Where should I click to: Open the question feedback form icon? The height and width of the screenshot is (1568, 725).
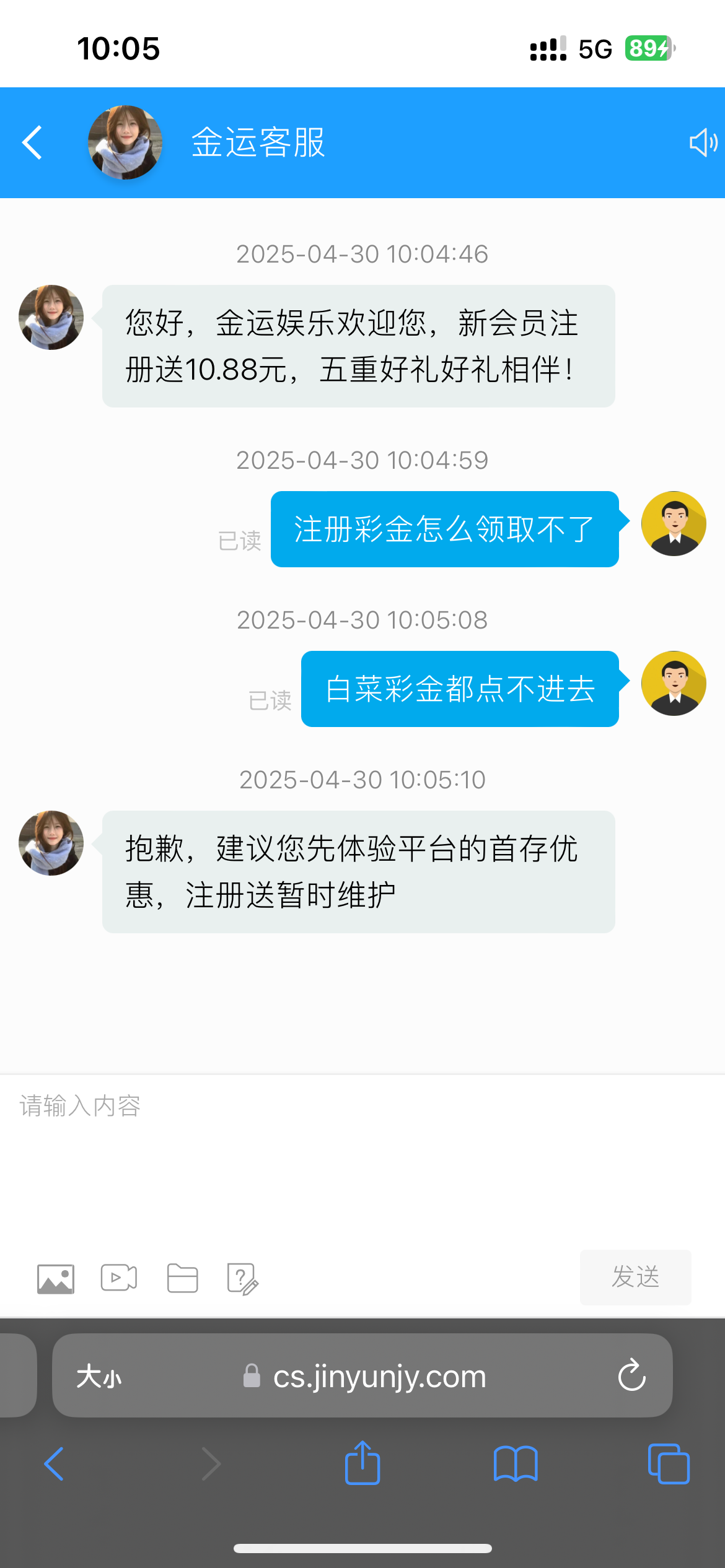pyautogui.click(x=242, y=1279)
